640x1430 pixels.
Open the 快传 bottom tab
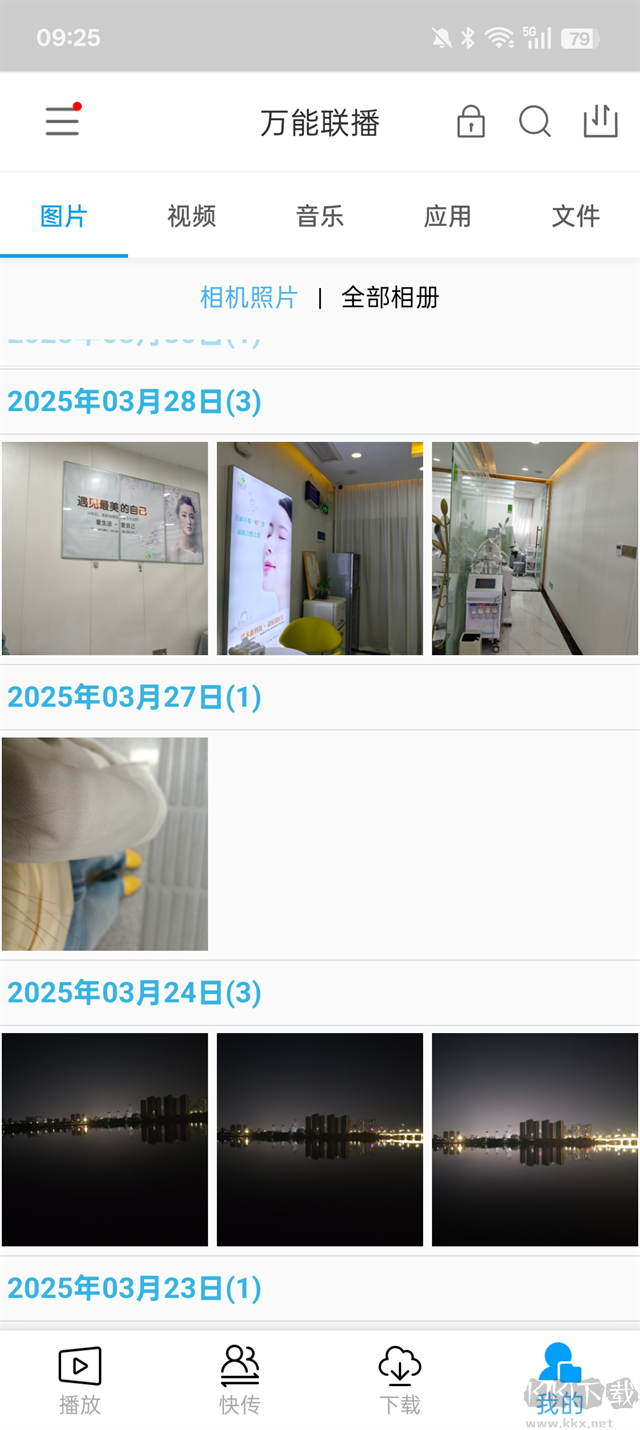(x=240, y=1380)
